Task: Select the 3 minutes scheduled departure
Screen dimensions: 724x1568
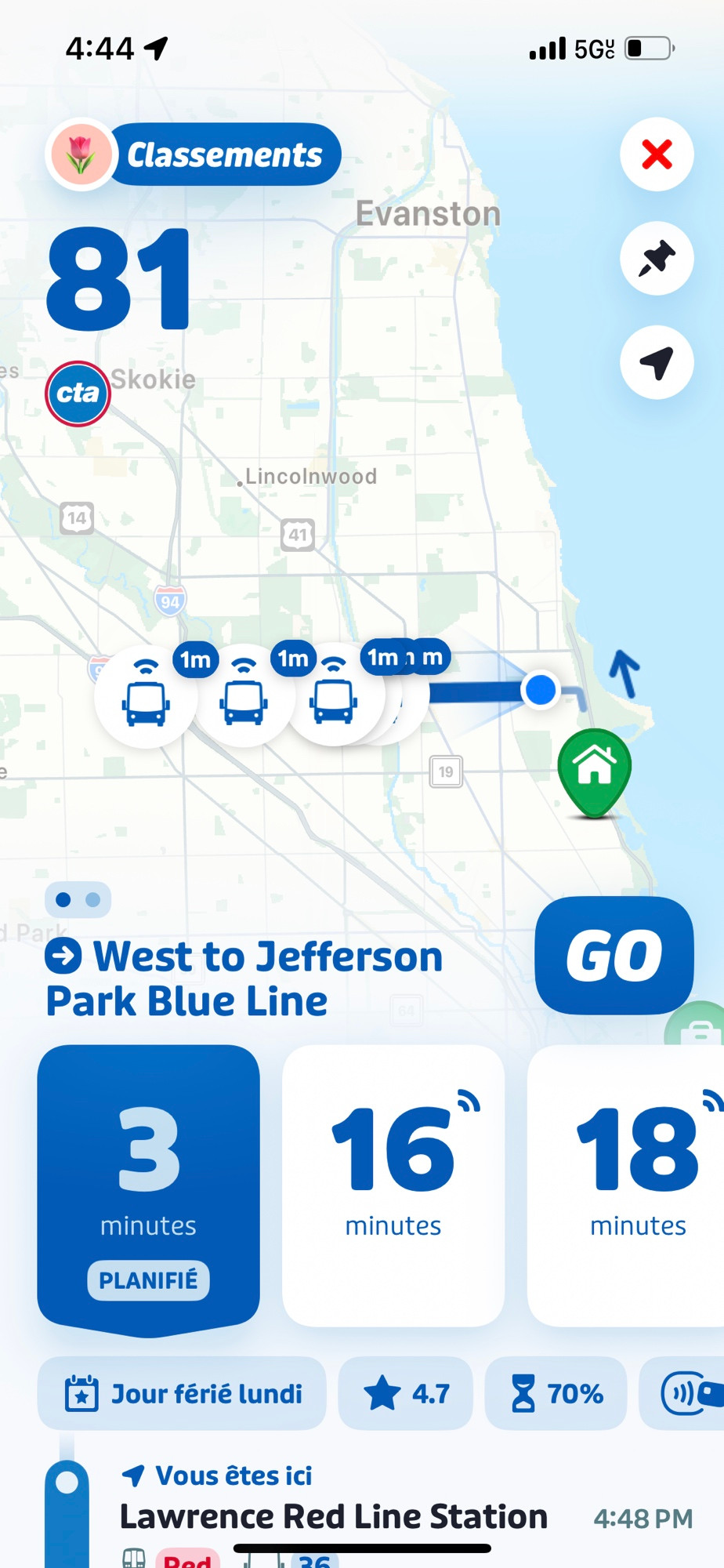Action: (x=148, y=1189)
